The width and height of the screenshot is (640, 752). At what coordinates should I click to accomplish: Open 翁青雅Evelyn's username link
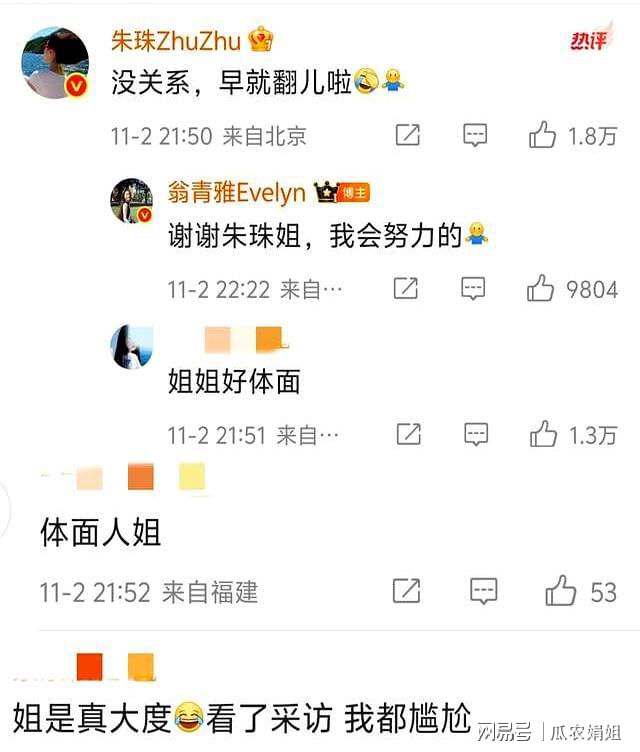tap(236, 193)
